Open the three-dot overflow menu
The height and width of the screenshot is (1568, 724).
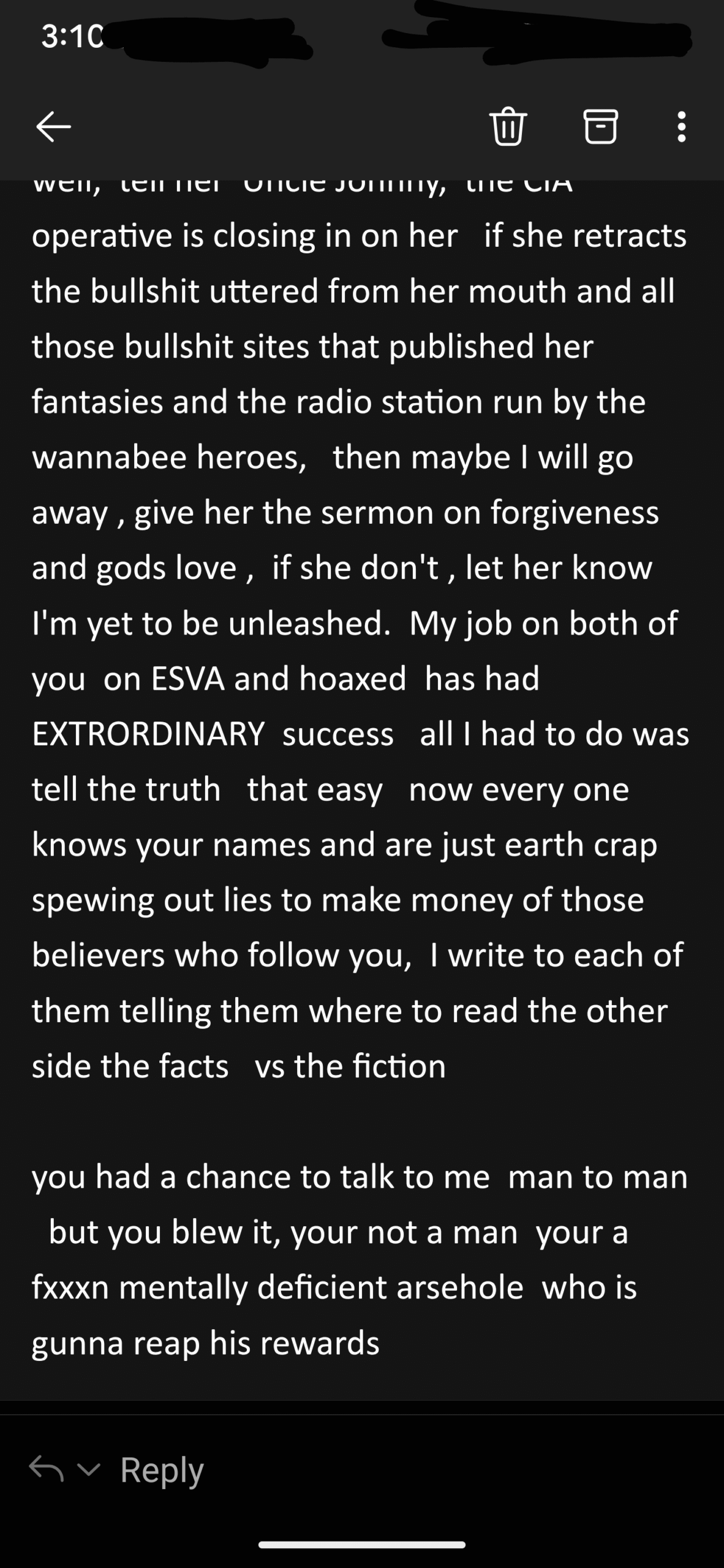tap(681, 127)
